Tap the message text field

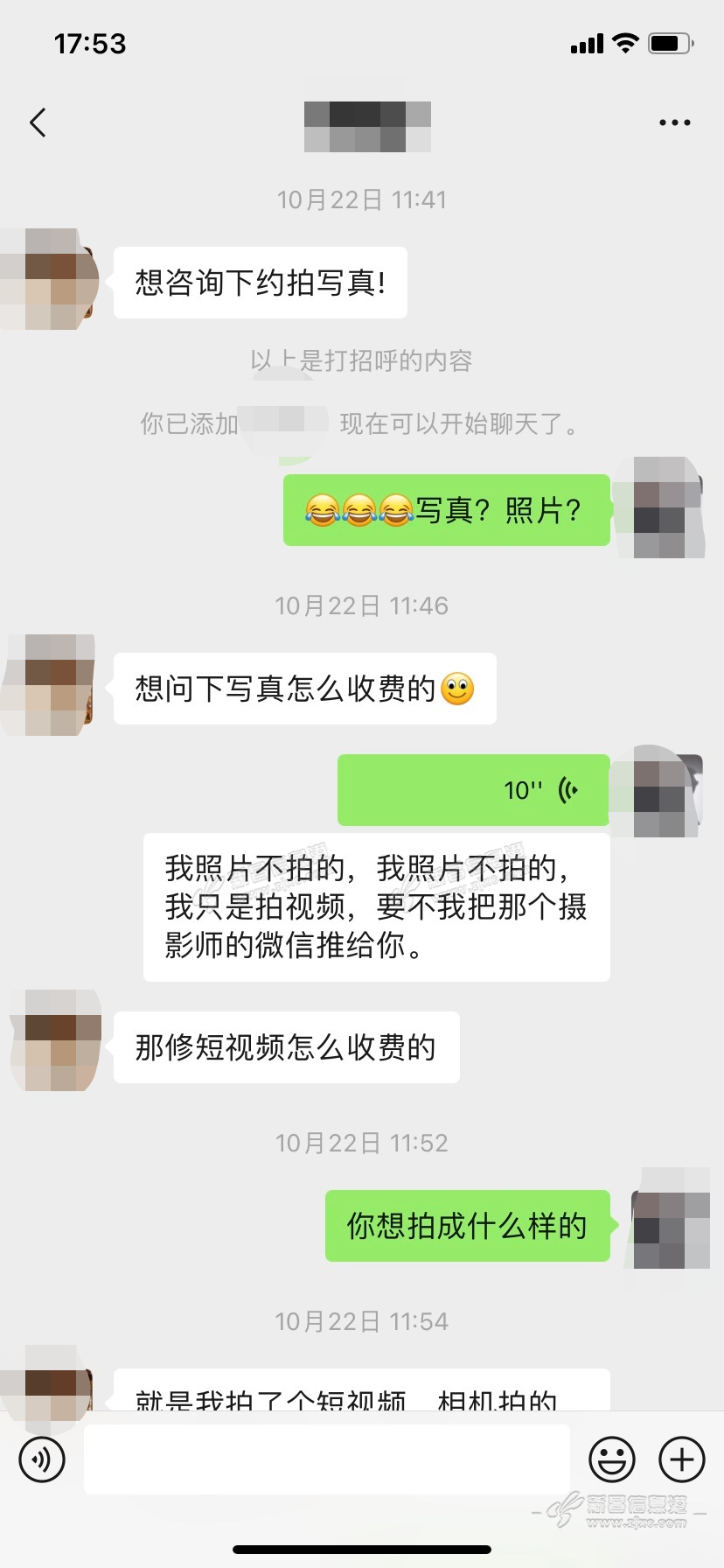click(327, 1459)
